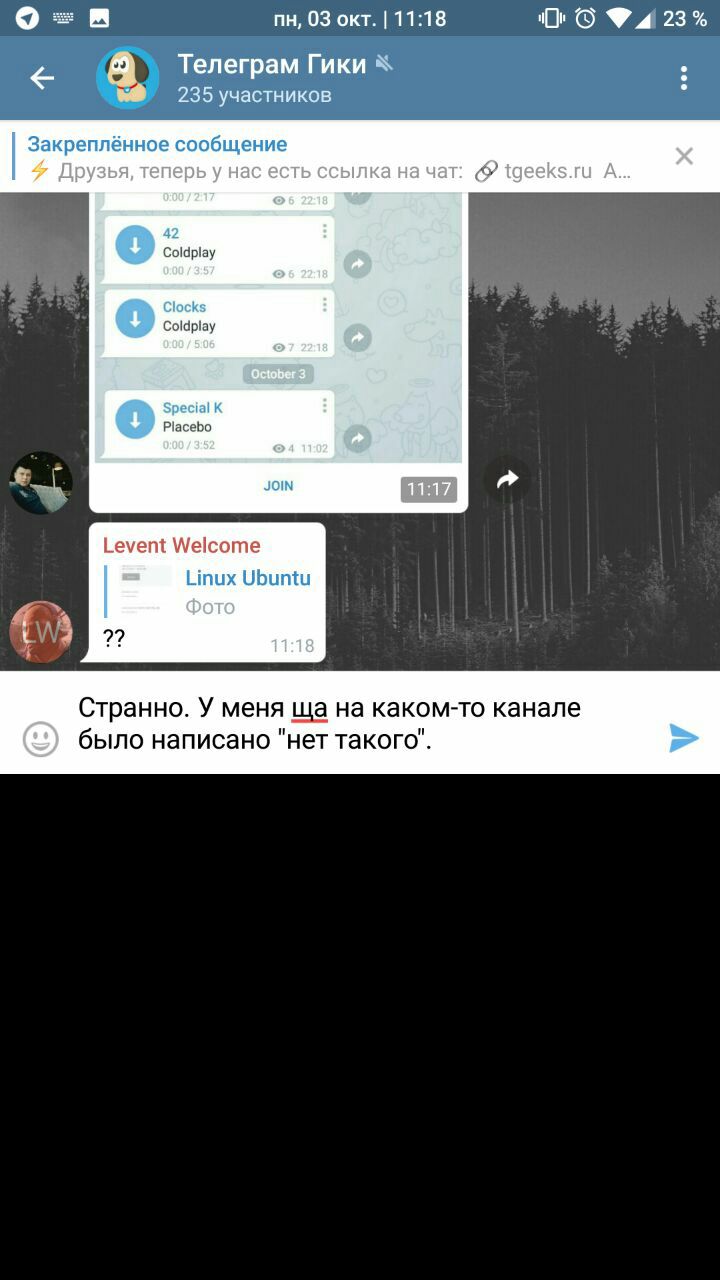Open the Телеграм Гики group info header
Screen dimensions: 720x1280
pos(270,78)
